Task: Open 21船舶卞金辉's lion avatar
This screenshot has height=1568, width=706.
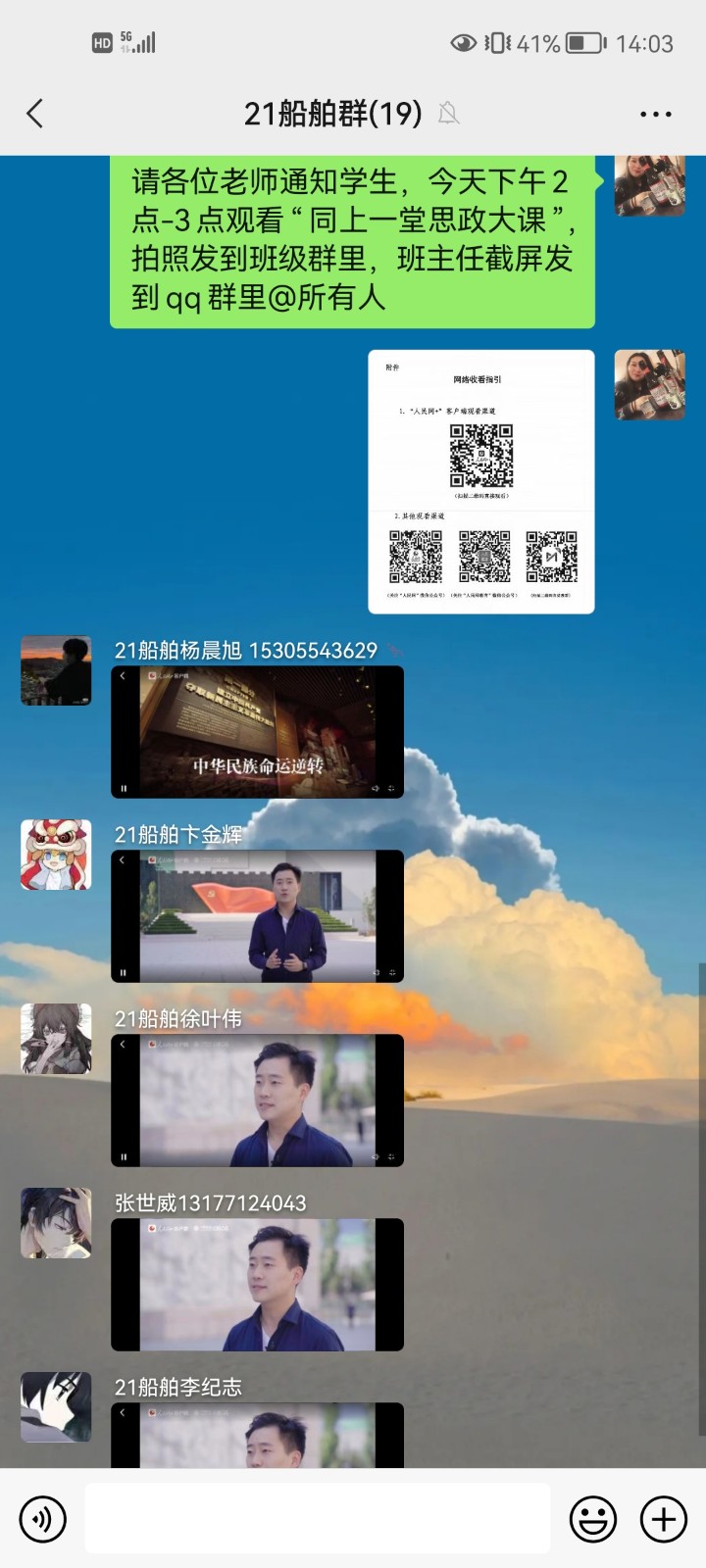Action: 56,855
